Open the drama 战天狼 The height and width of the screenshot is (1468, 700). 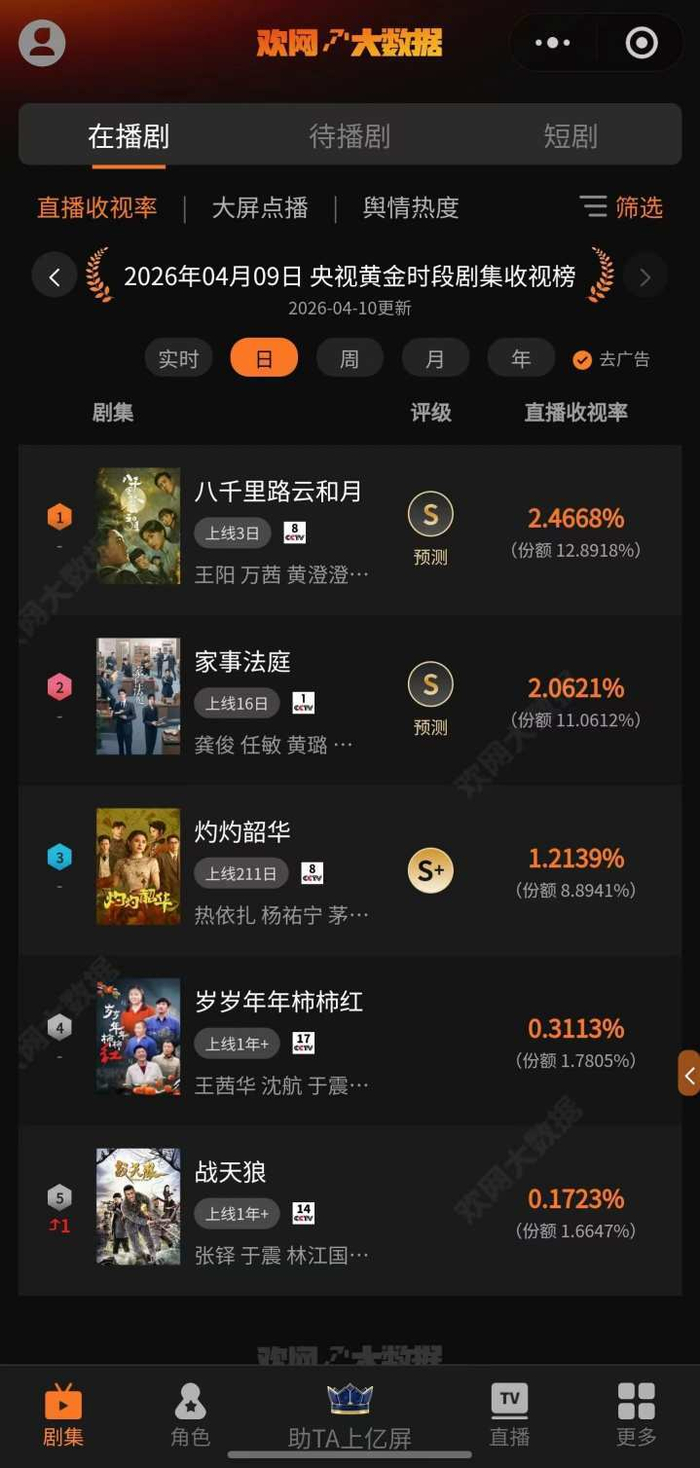click(x=231, y=1171)
